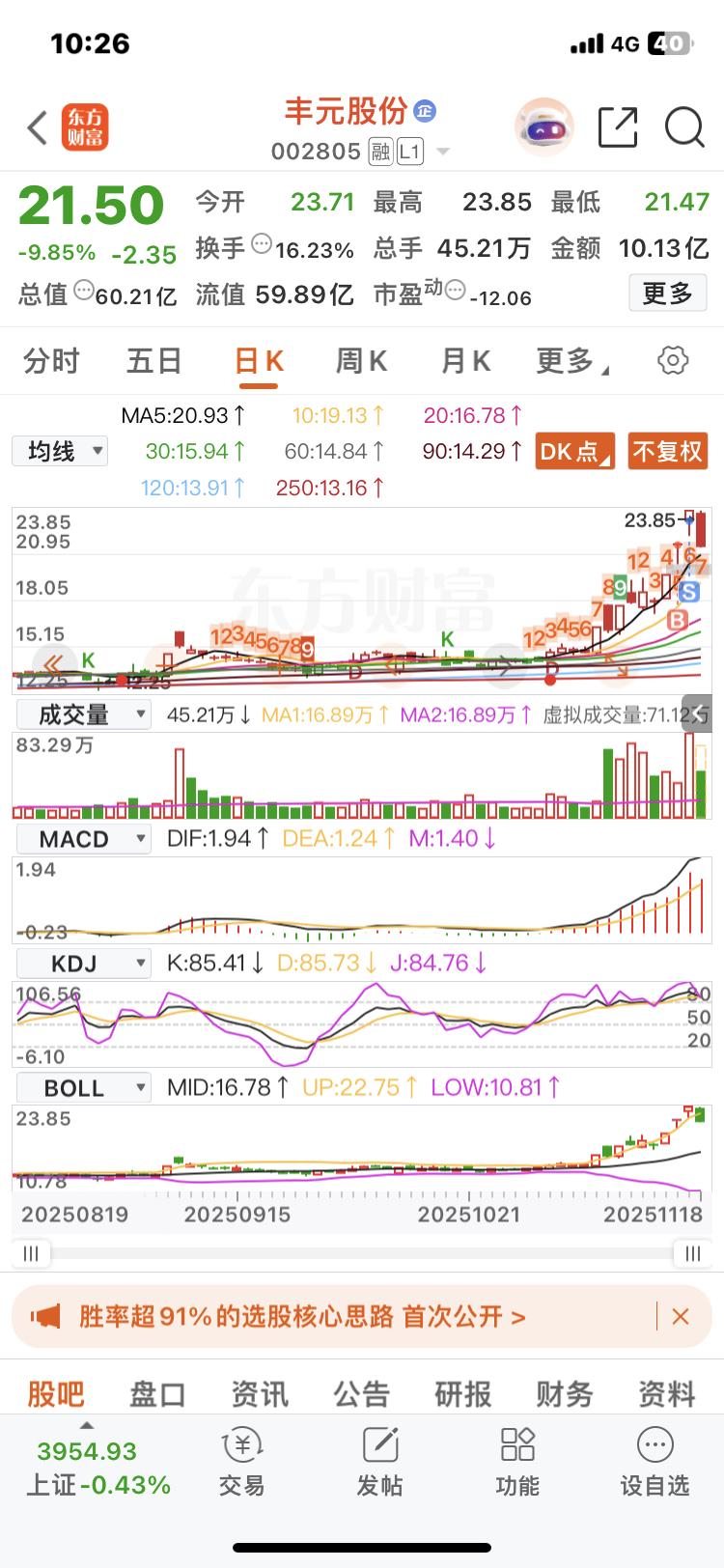Screen dimensions: 724x1568
Task: Expand the 均线 indicator dropdown
Action: tap(61, 451)
